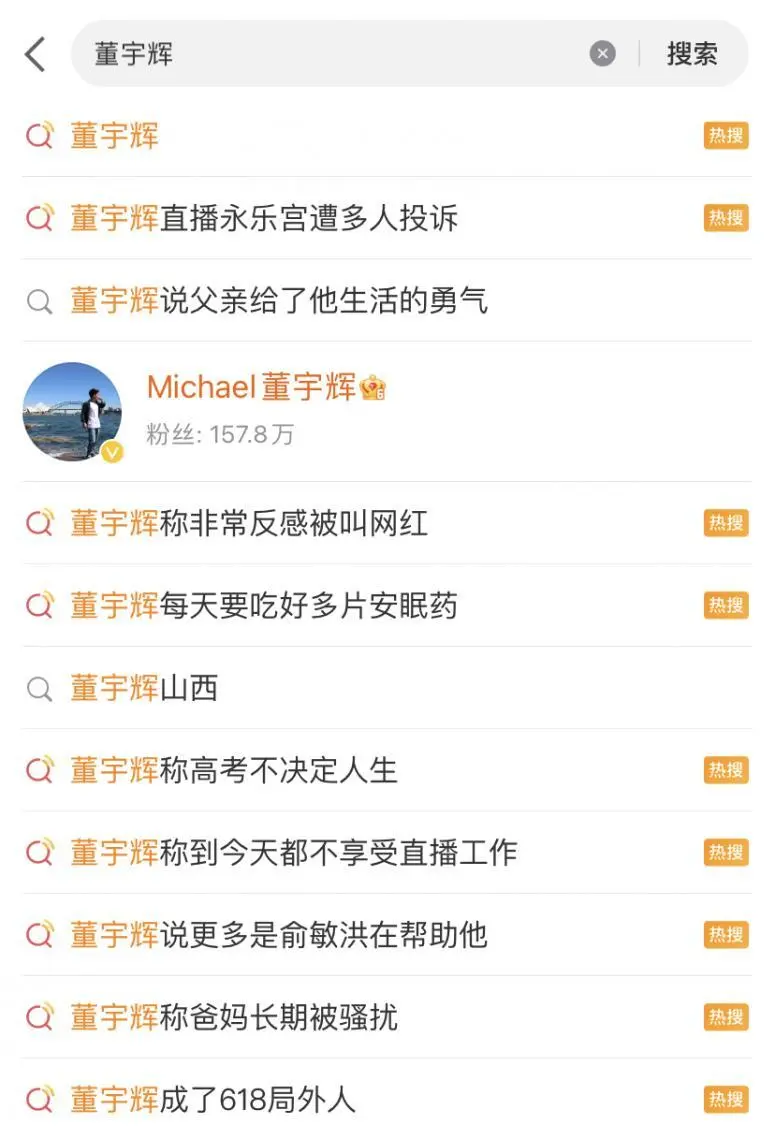
Task: Go back using the arrow icon
Action: point(36,54)
